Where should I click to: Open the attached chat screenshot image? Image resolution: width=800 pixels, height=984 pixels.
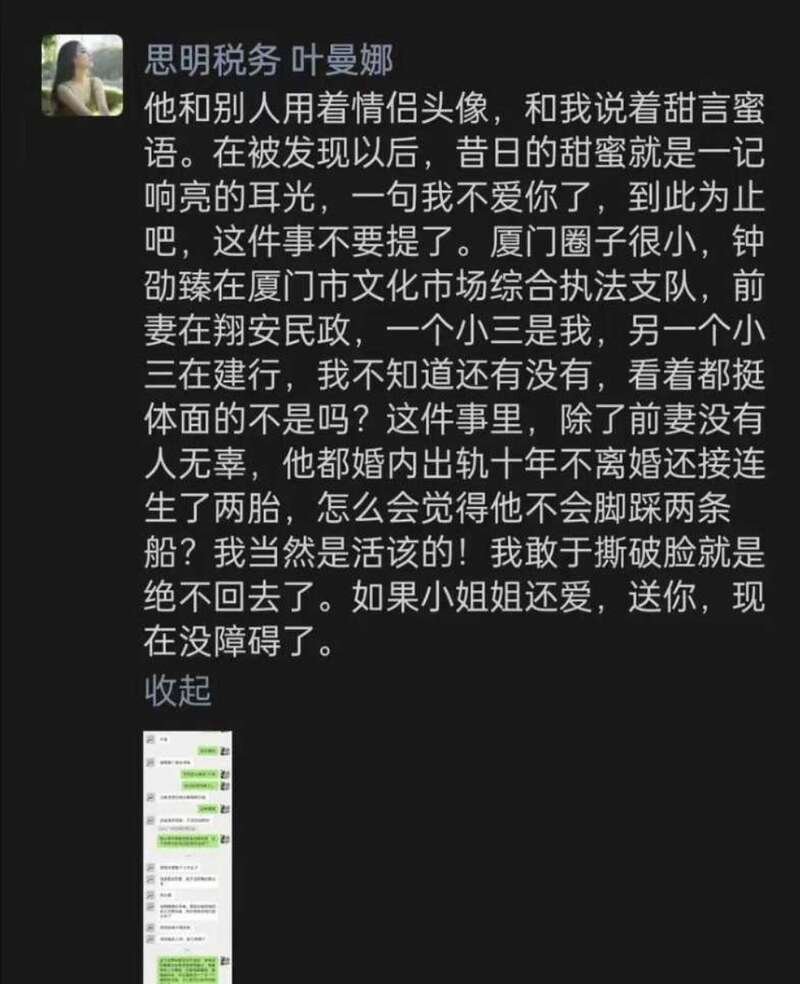click(x=188, y=856)
